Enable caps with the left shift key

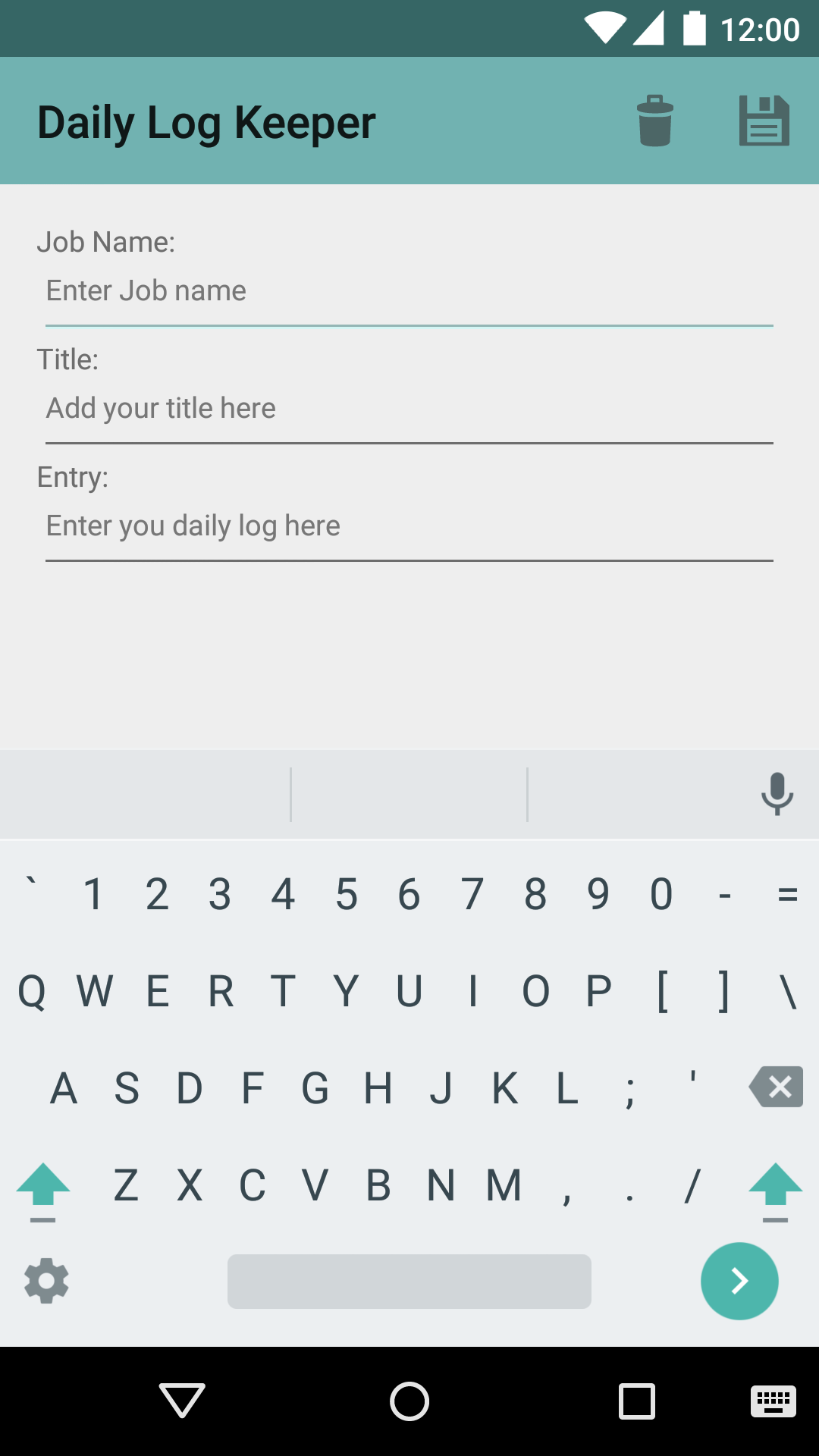tap(43, 1187)
